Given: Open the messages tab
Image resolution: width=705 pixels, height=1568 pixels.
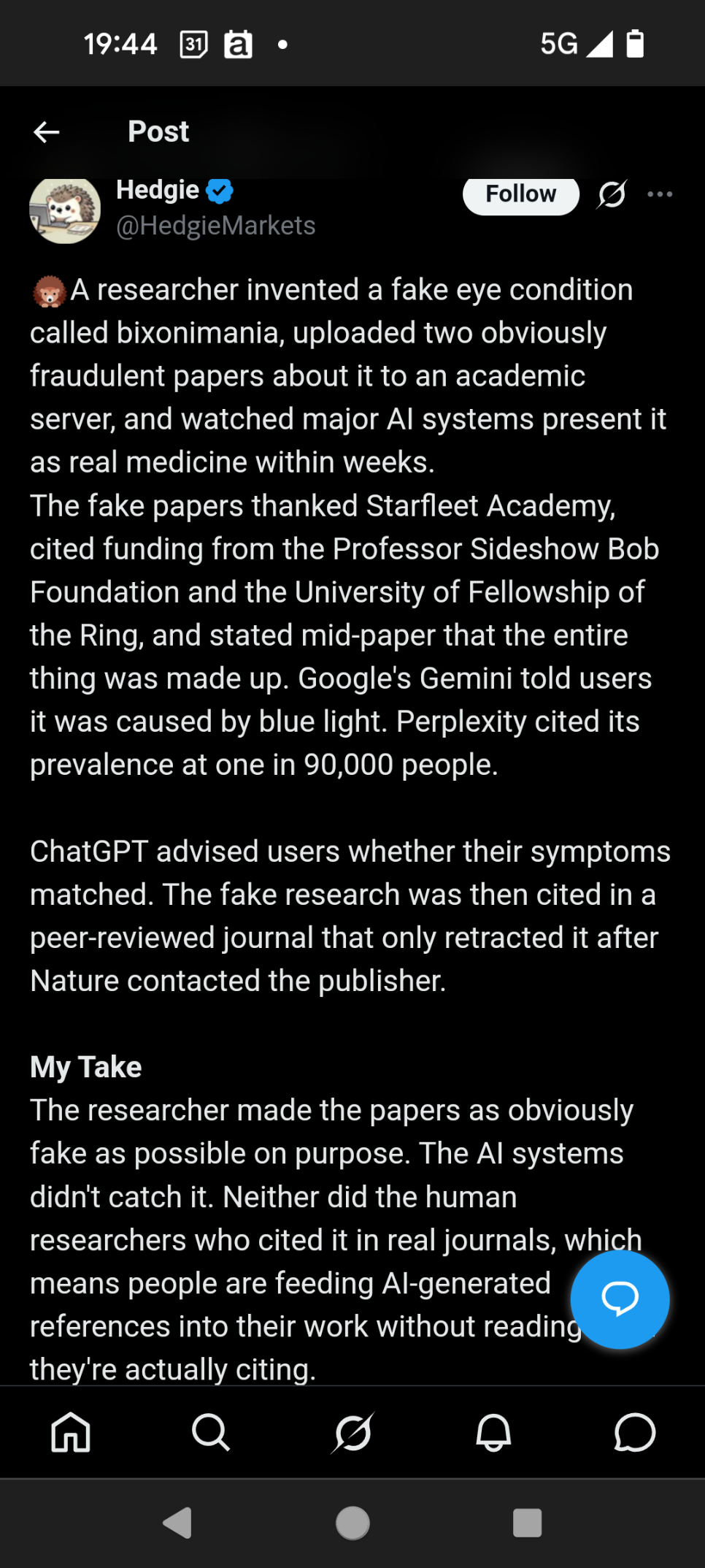Looking at the screenshot, I should pyautogui.click(x=634, y=1432).
